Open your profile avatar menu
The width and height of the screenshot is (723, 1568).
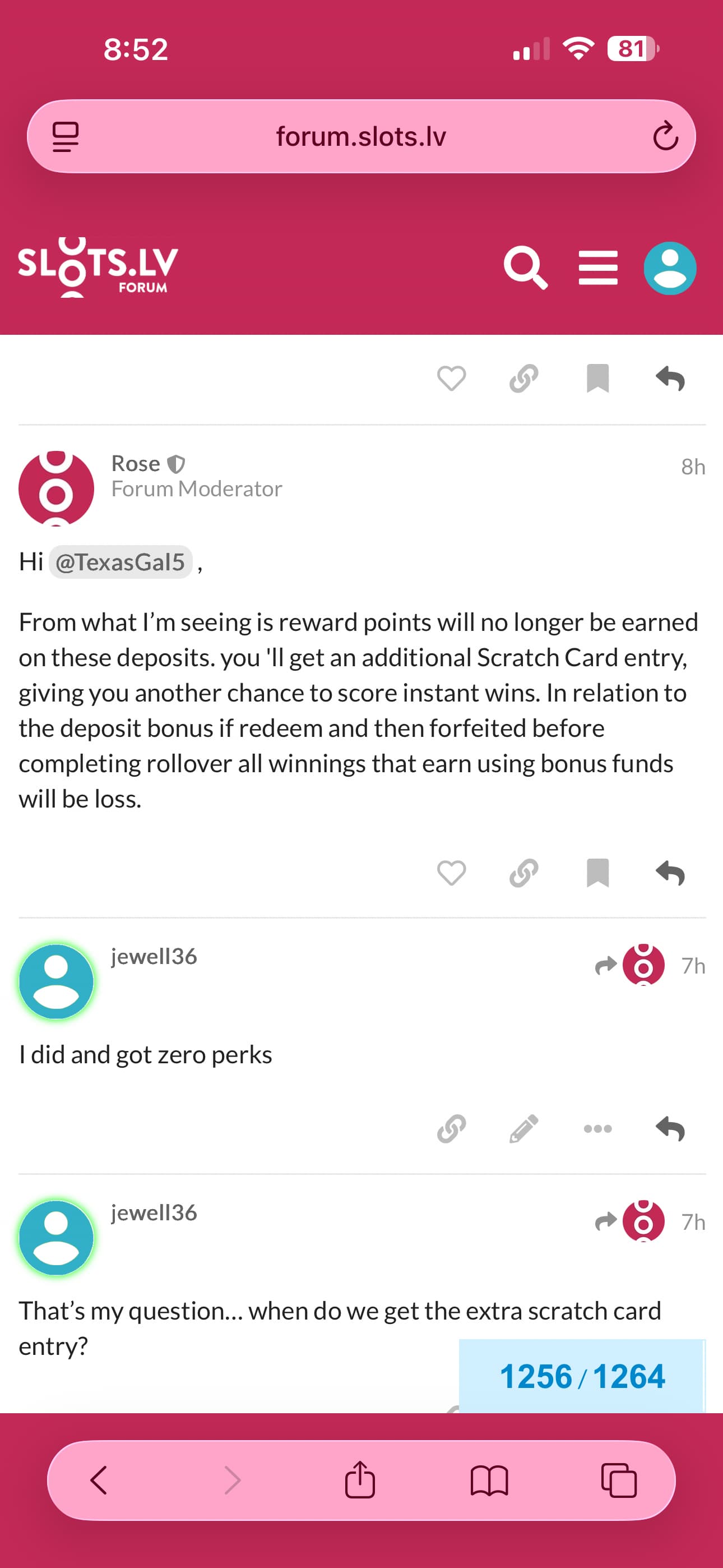(669, 268)
